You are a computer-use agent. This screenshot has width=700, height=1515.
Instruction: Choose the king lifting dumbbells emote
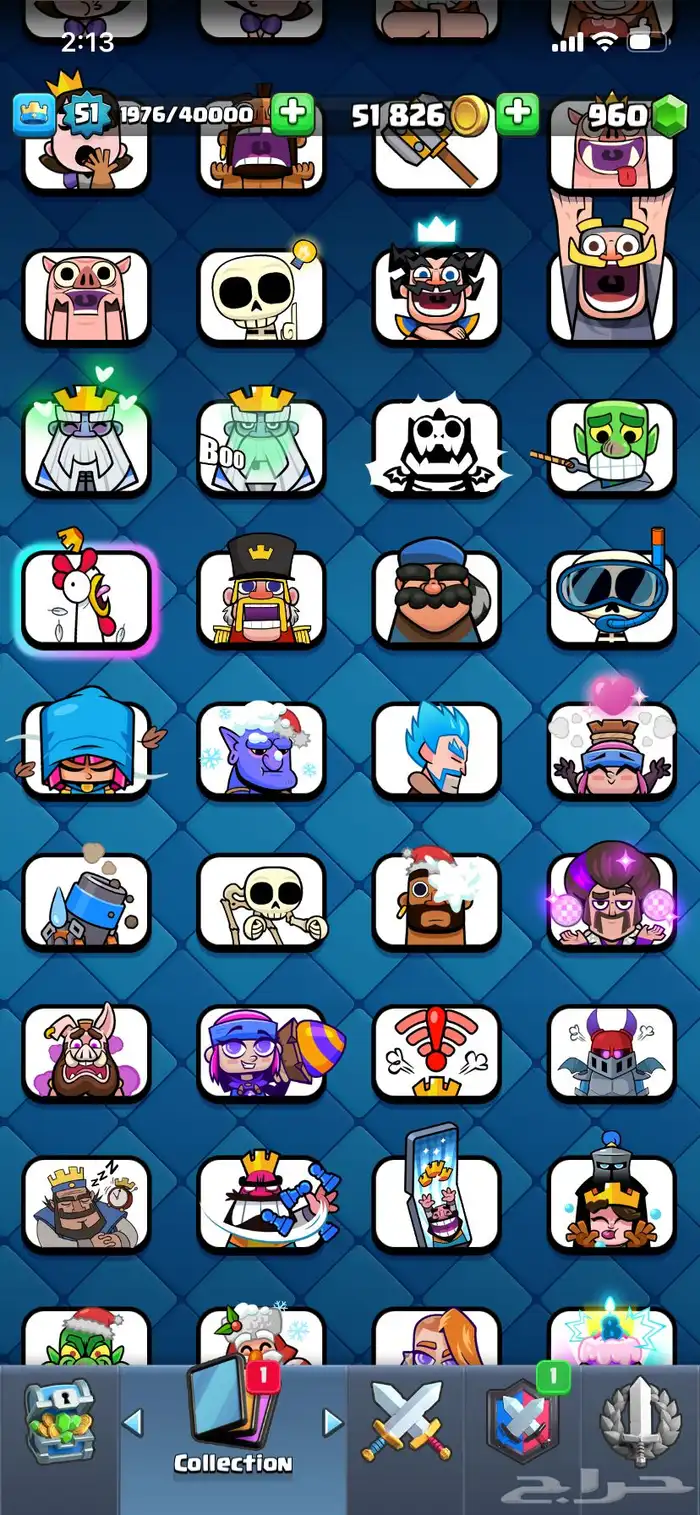pos(261,1203)
